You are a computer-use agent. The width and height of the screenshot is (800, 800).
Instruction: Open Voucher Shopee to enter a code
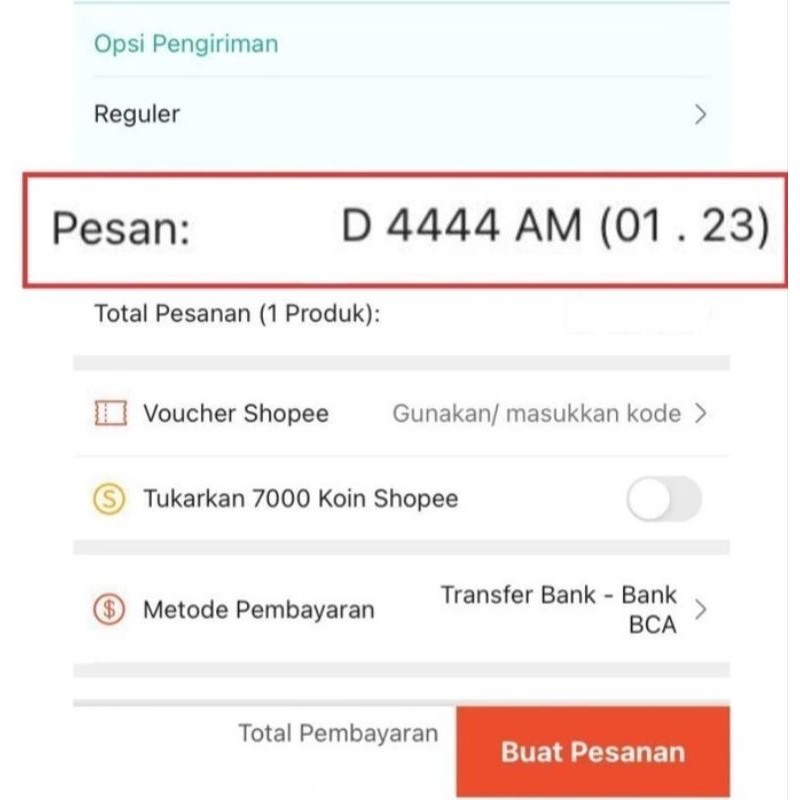pos(401,413)
